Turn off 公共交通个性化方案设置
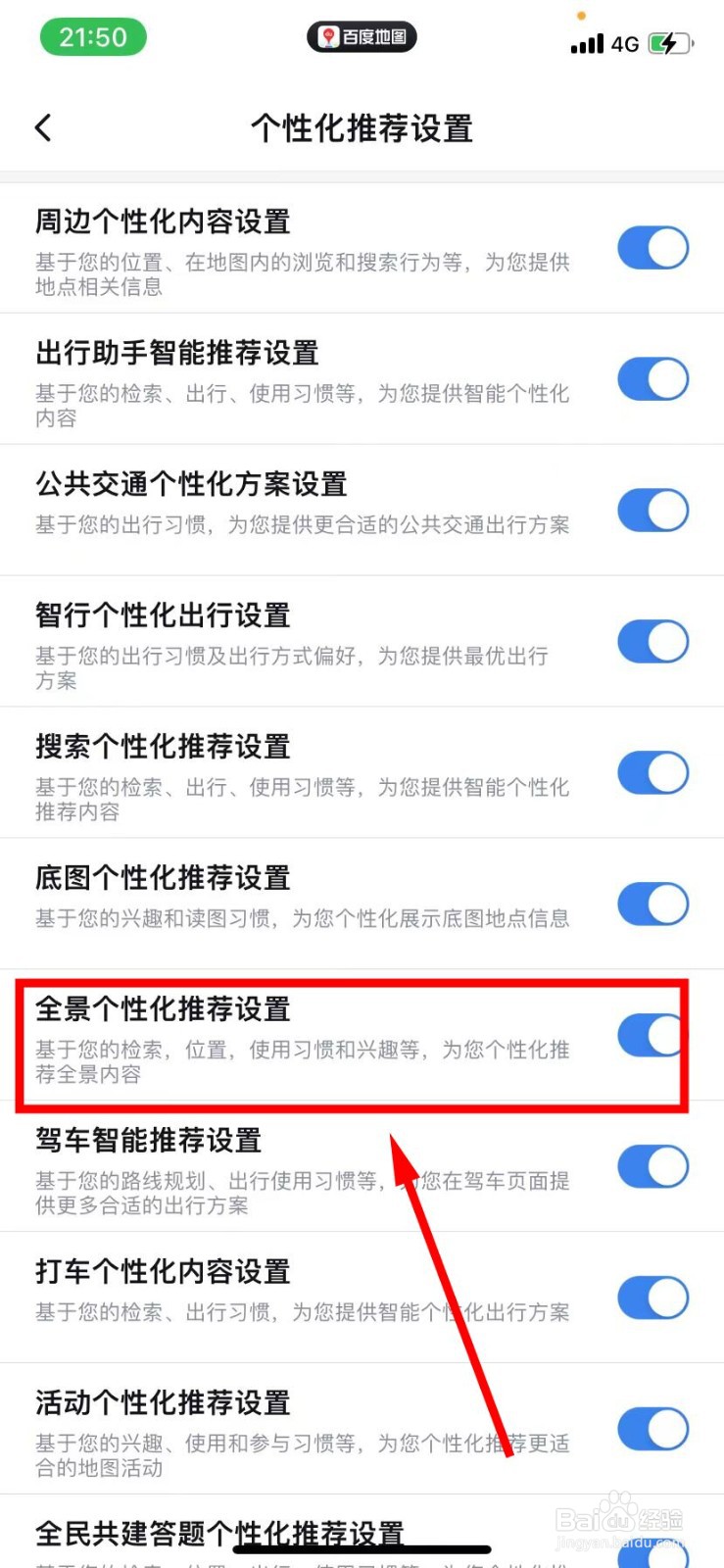This screenshot has height=1568, width=724. 652,510
